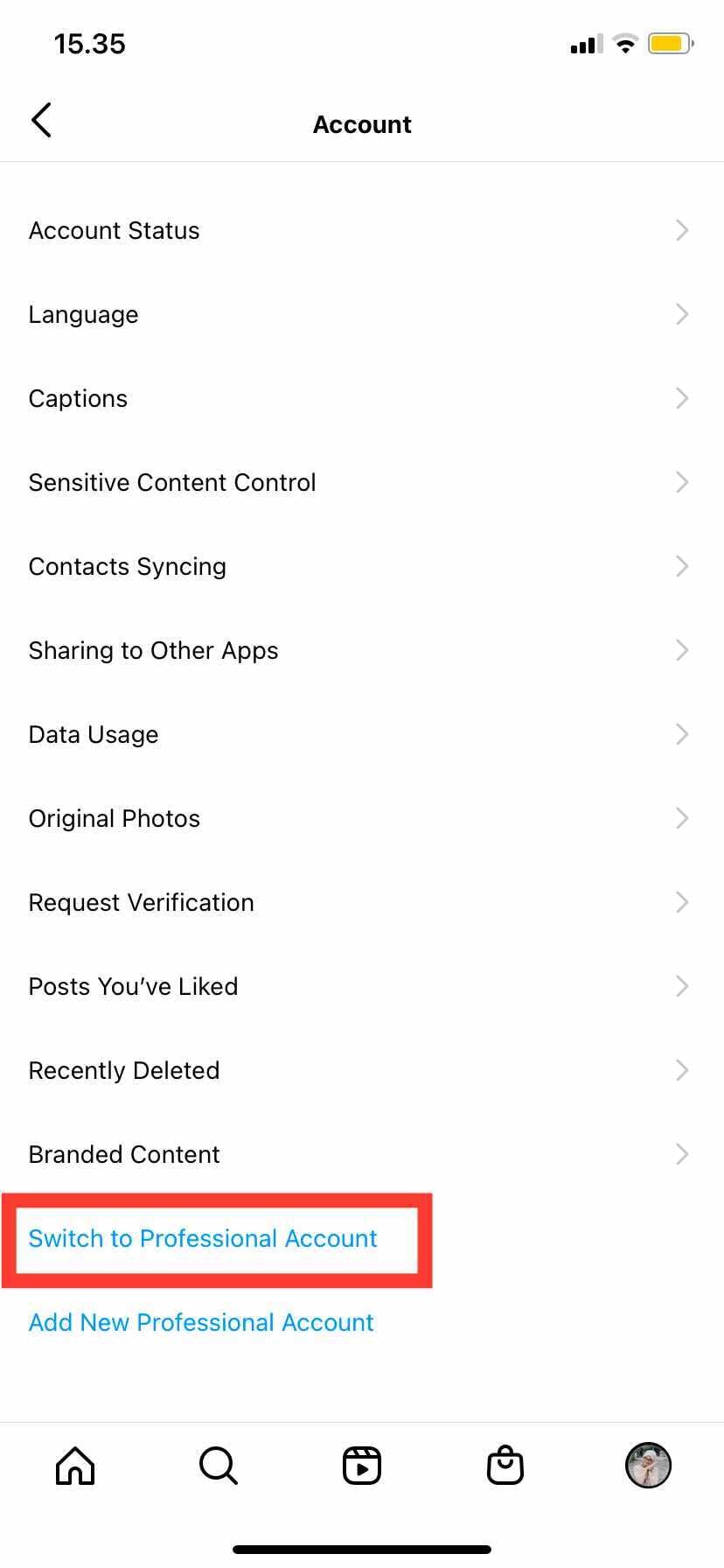Go to the Home feed tab
Image resolution: width=724 pixels, height=1568 pixels.
click(75, 1466)
